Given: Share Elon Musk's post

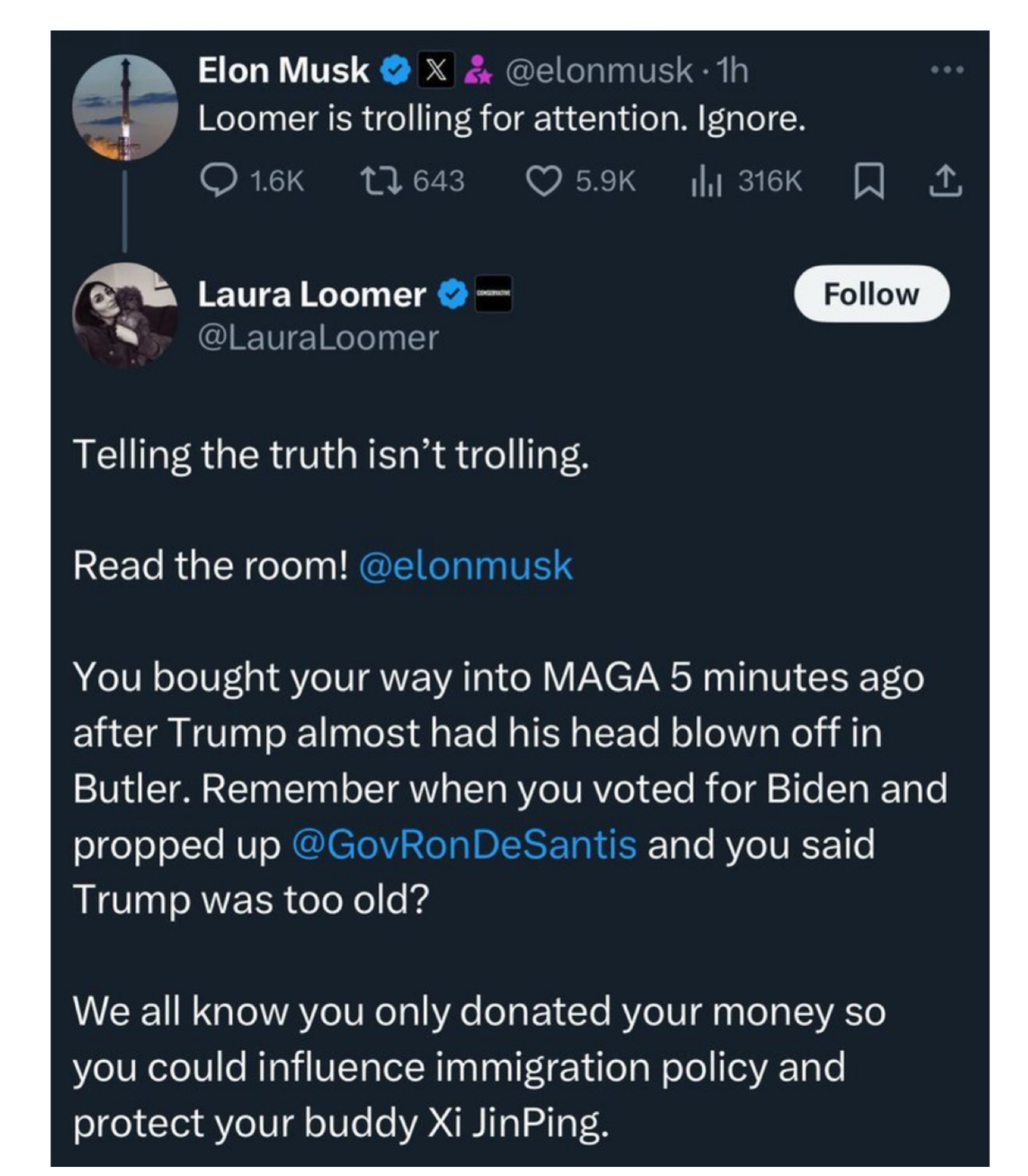Looking at the screenshot, I should click(945, 182).
